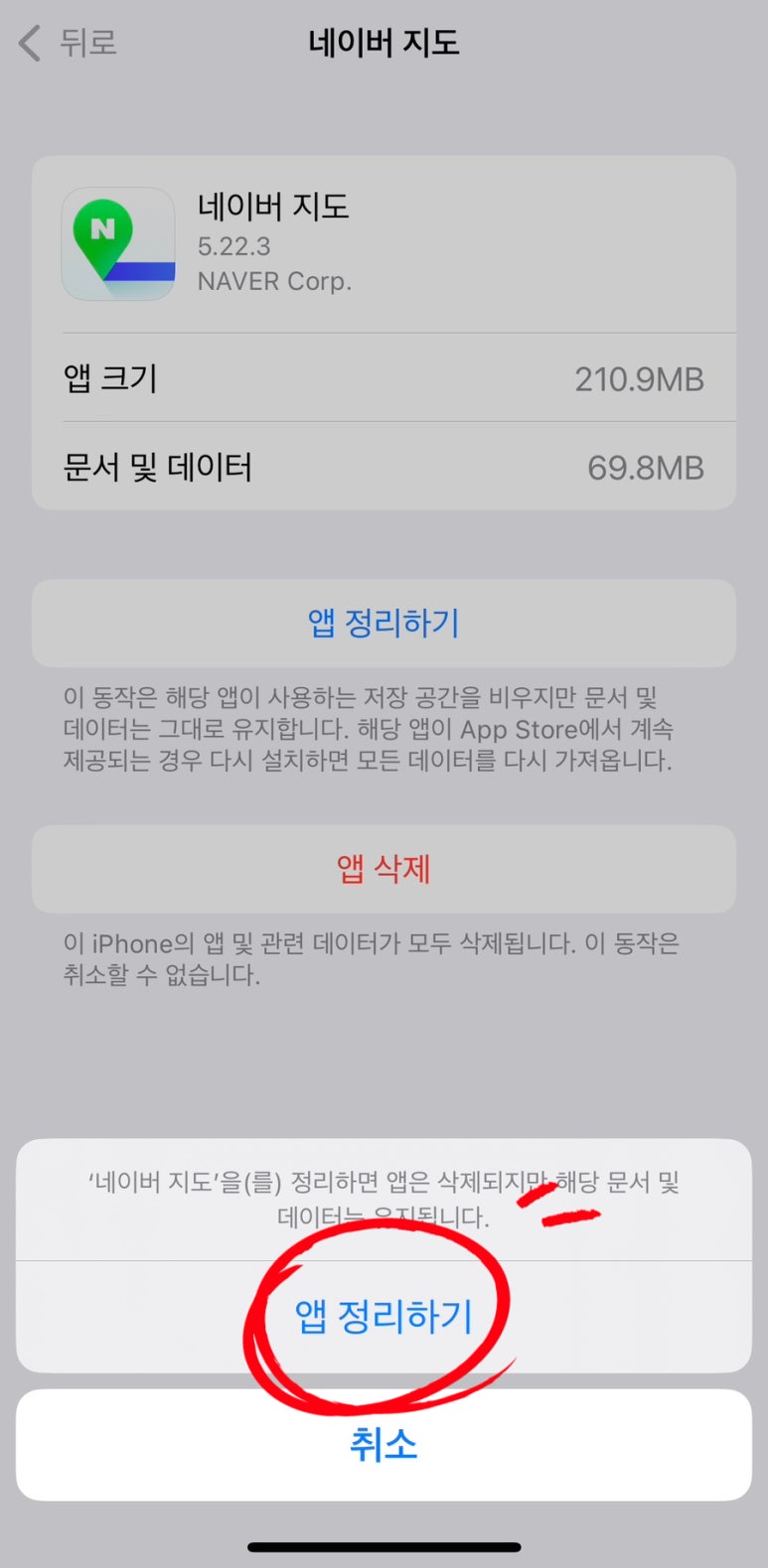The height and width of the screenshot is (1568, 768).
Task: Confirm 앱 정리하기 in the action sheet
Action: [384, 1317]
